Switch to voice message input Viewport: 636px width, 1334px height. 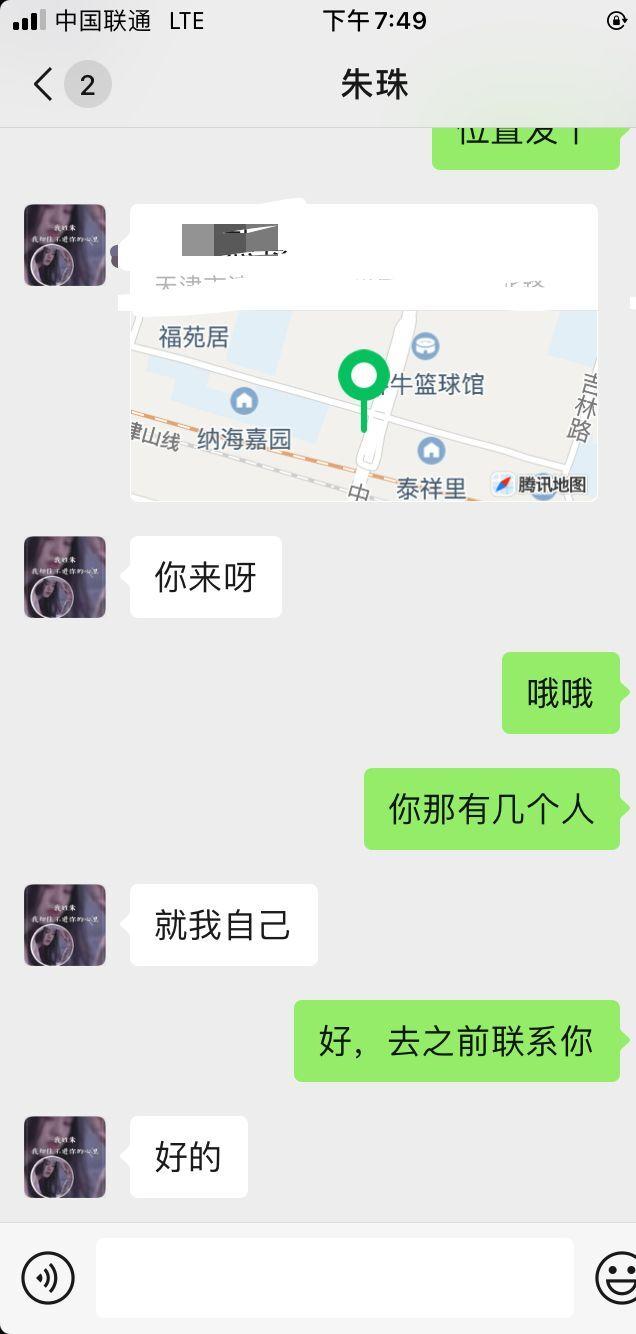pos(48,1278)
